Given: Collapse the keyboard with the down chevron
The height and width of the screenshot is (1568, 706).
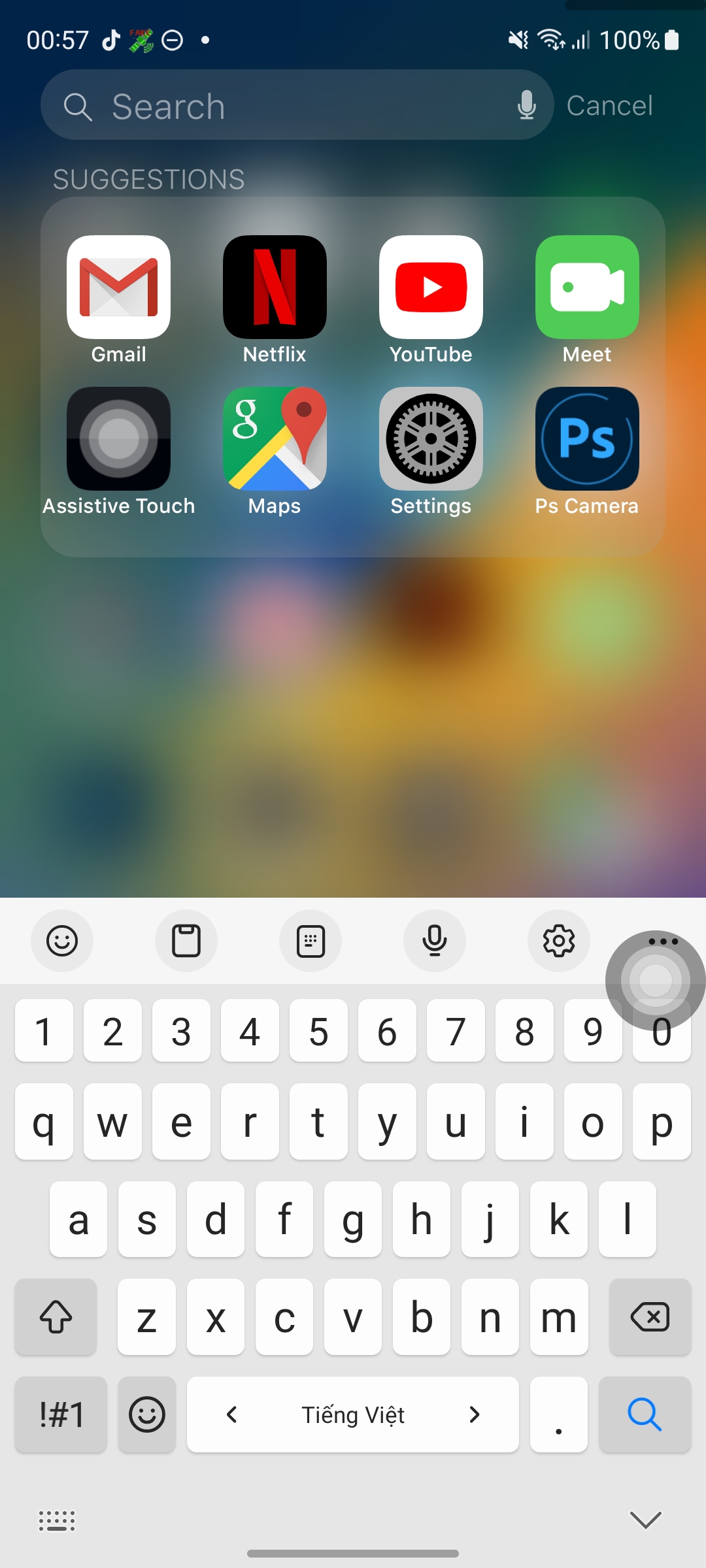Looking at the screenshot, I should click(645, 1520).
